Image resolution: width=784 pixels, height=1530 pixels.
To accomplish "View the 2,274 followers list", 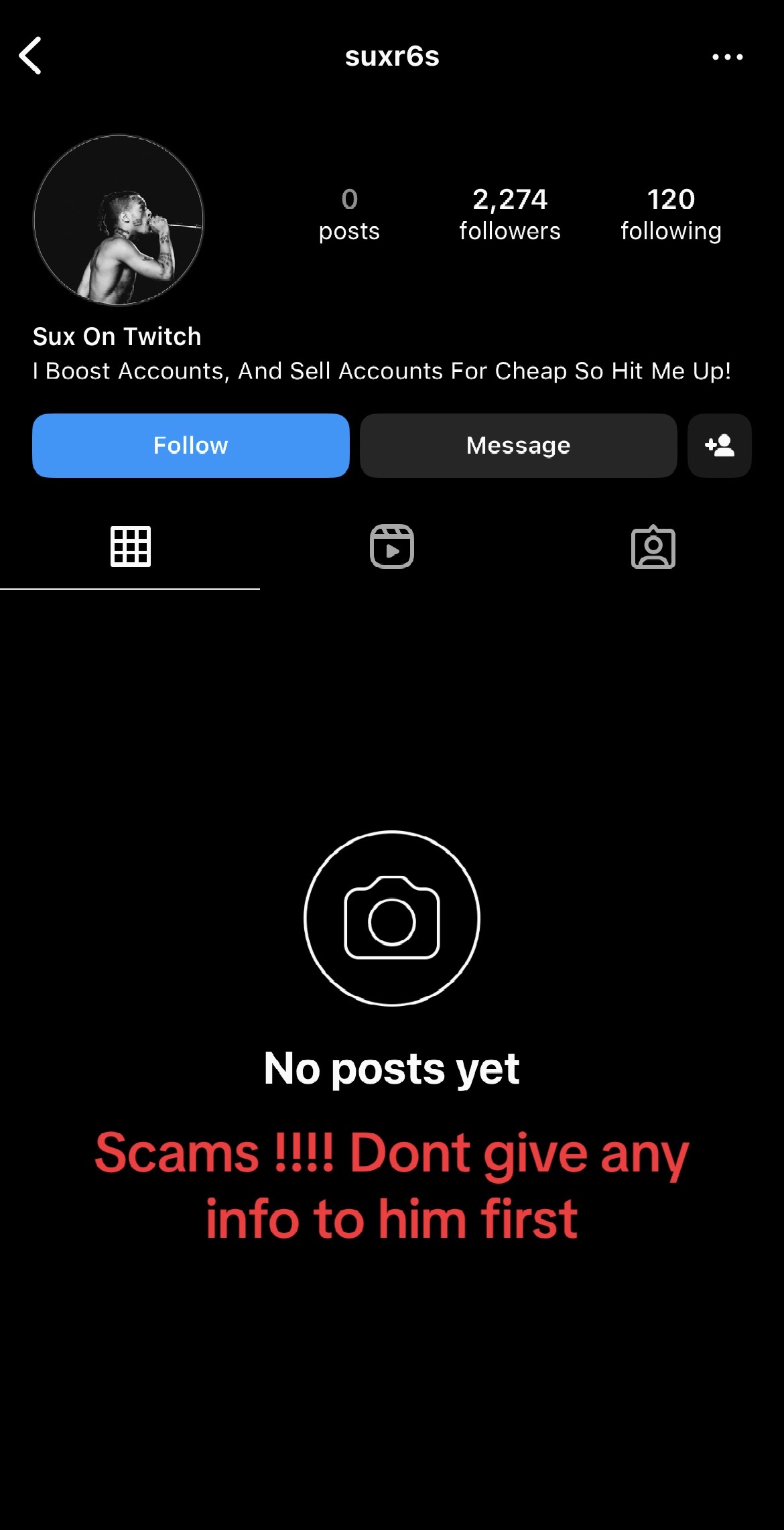I will tap(509, 214).
